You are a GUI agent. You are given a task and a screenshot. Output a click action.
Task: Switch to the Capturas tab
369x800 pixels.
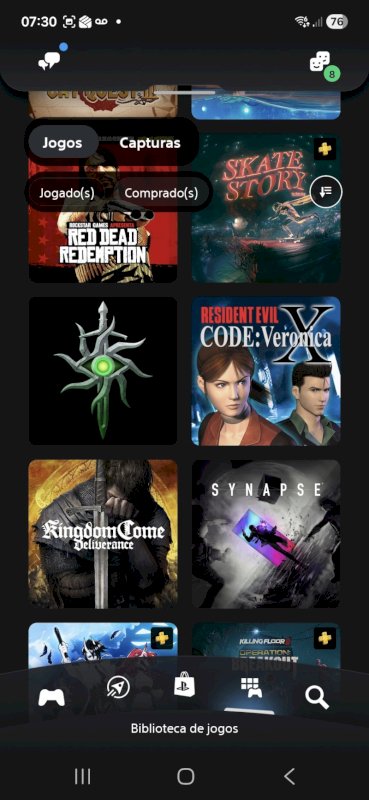pos(150,142)
